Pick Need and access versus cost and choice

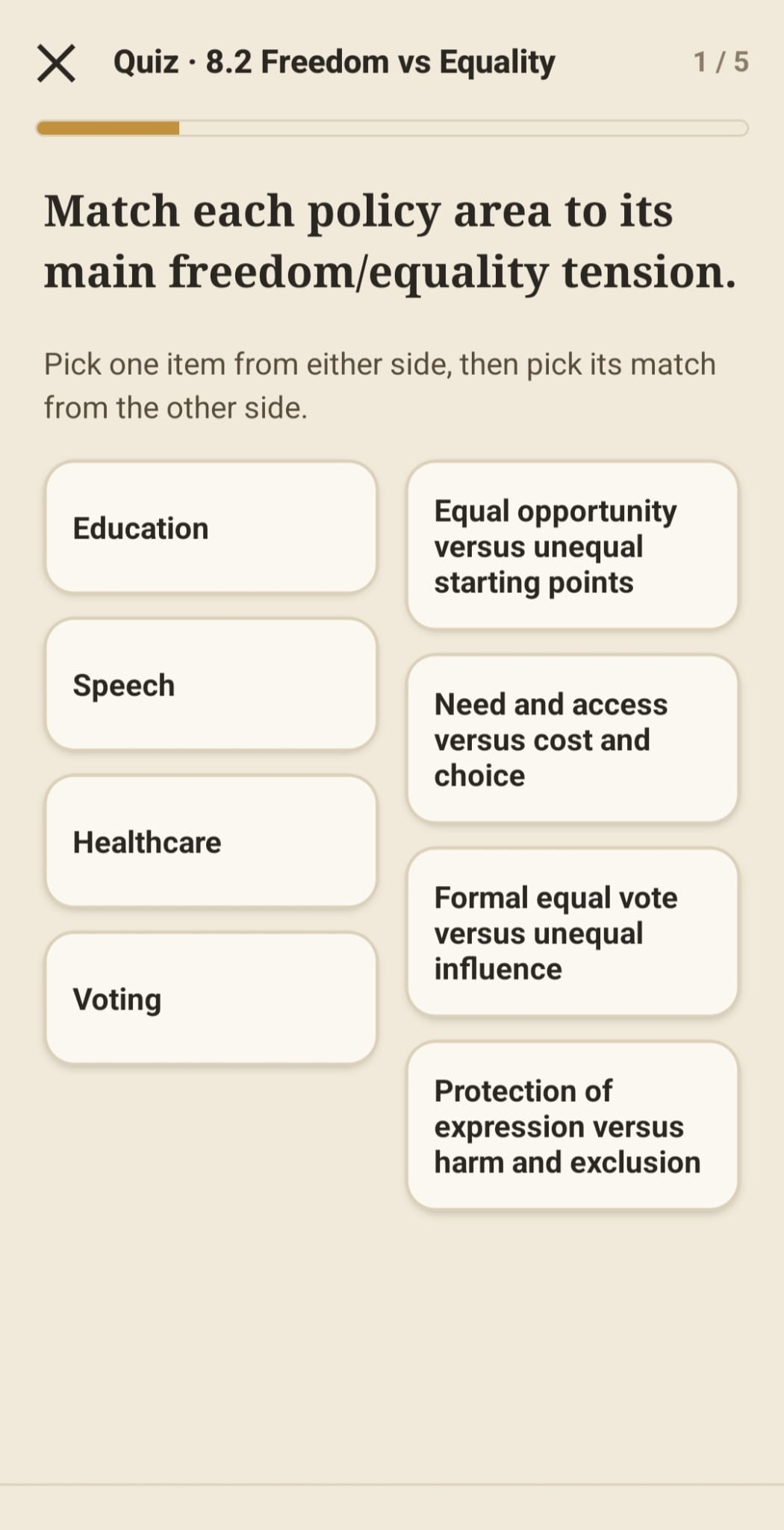(573, 739)
